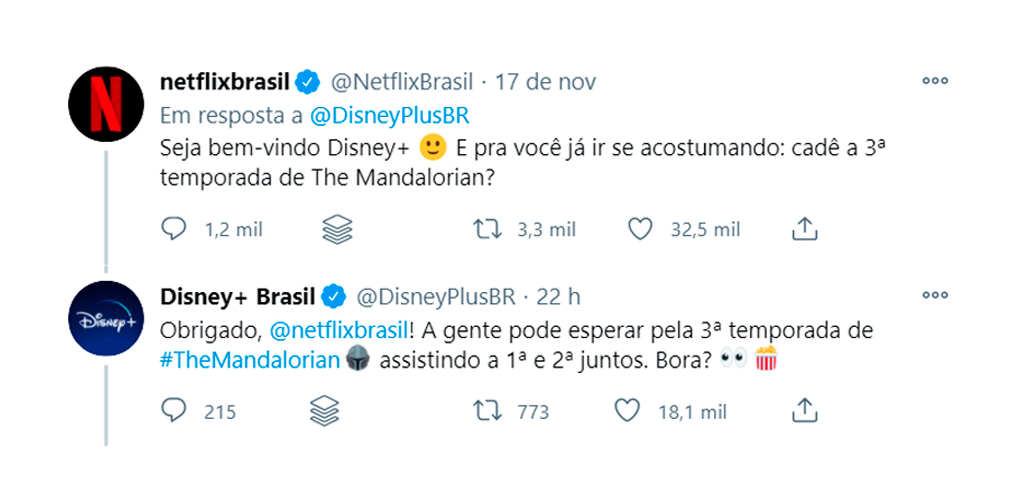Screen dimensions: 1012x503
Task: Open netflixbrasil profile picture
Action: pyautogui.click(x=105, y=106)
